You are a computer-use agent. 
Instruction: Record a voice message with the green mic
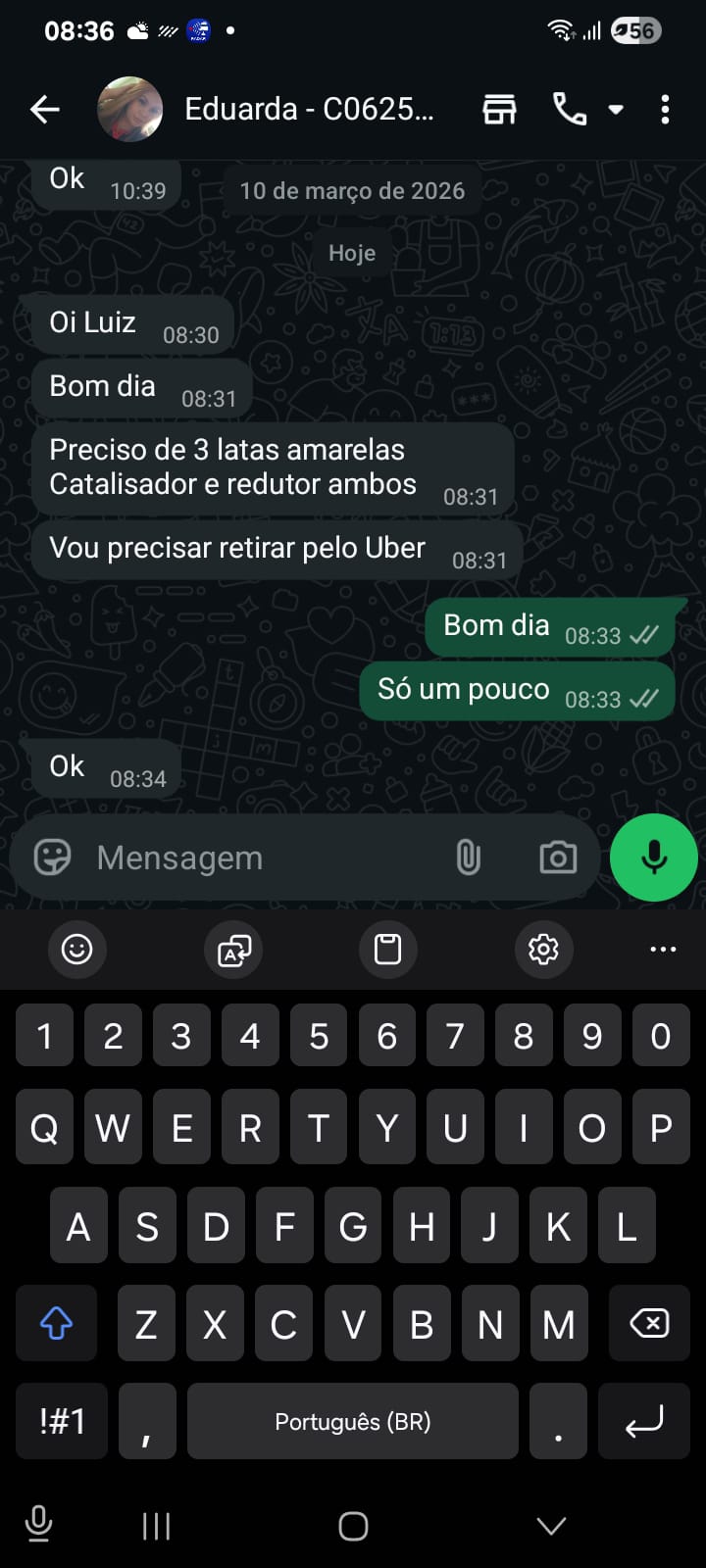(x=654, y=857)
